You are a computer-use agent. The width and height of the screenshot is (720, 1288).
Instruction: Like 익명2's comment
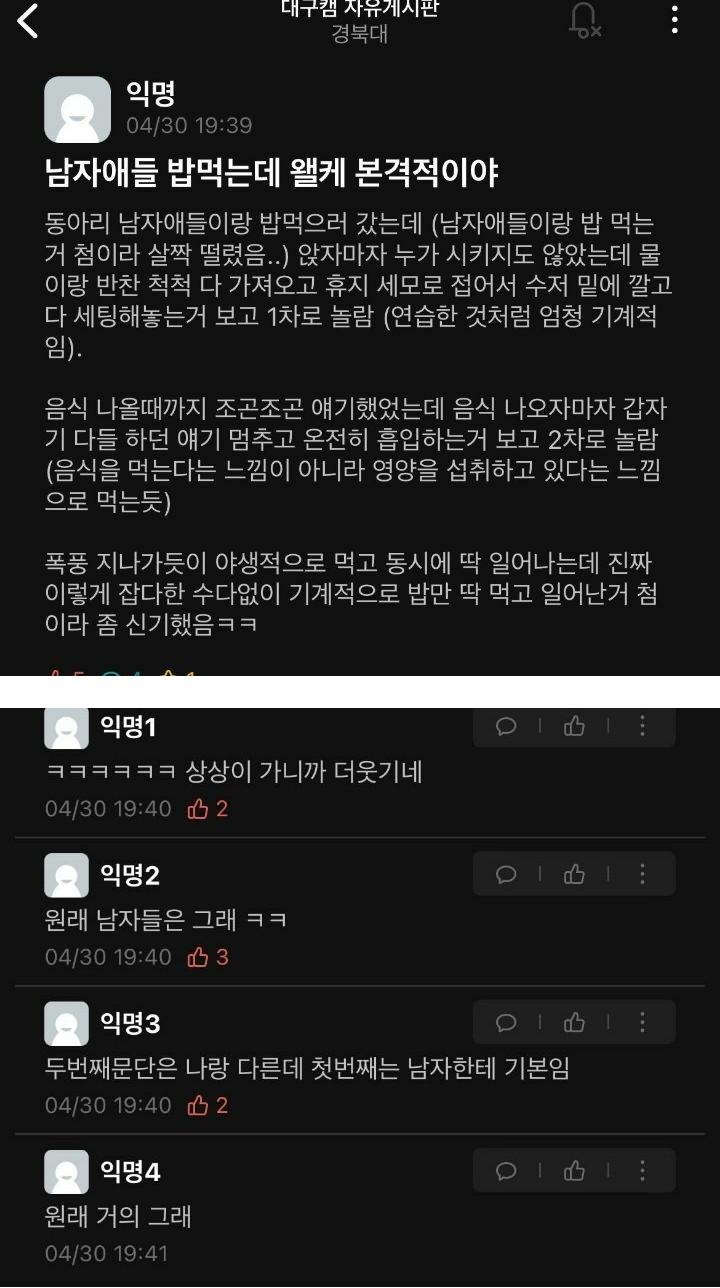[574, 875]
